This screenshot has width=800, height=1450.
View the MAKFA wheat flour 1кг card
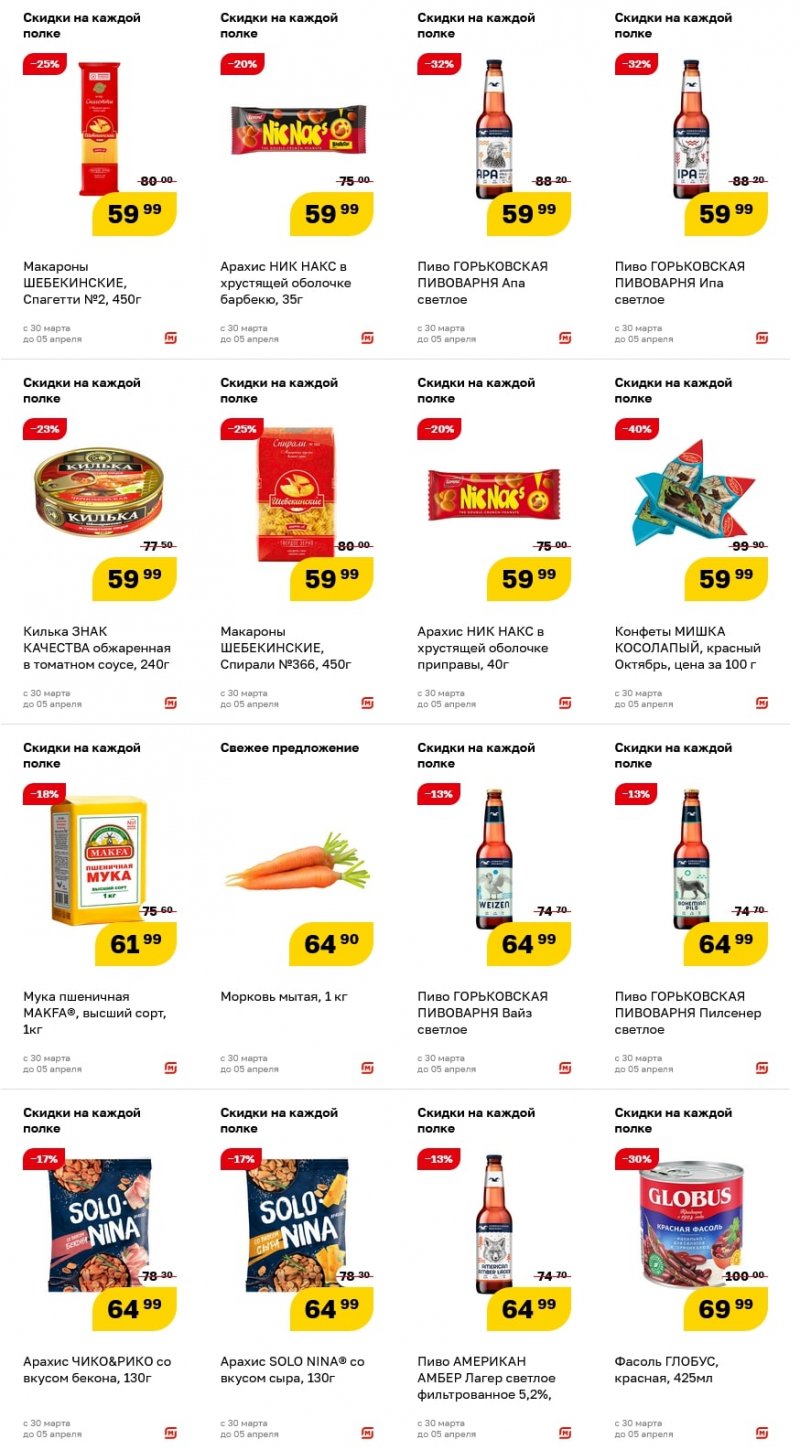click(99, 910)
